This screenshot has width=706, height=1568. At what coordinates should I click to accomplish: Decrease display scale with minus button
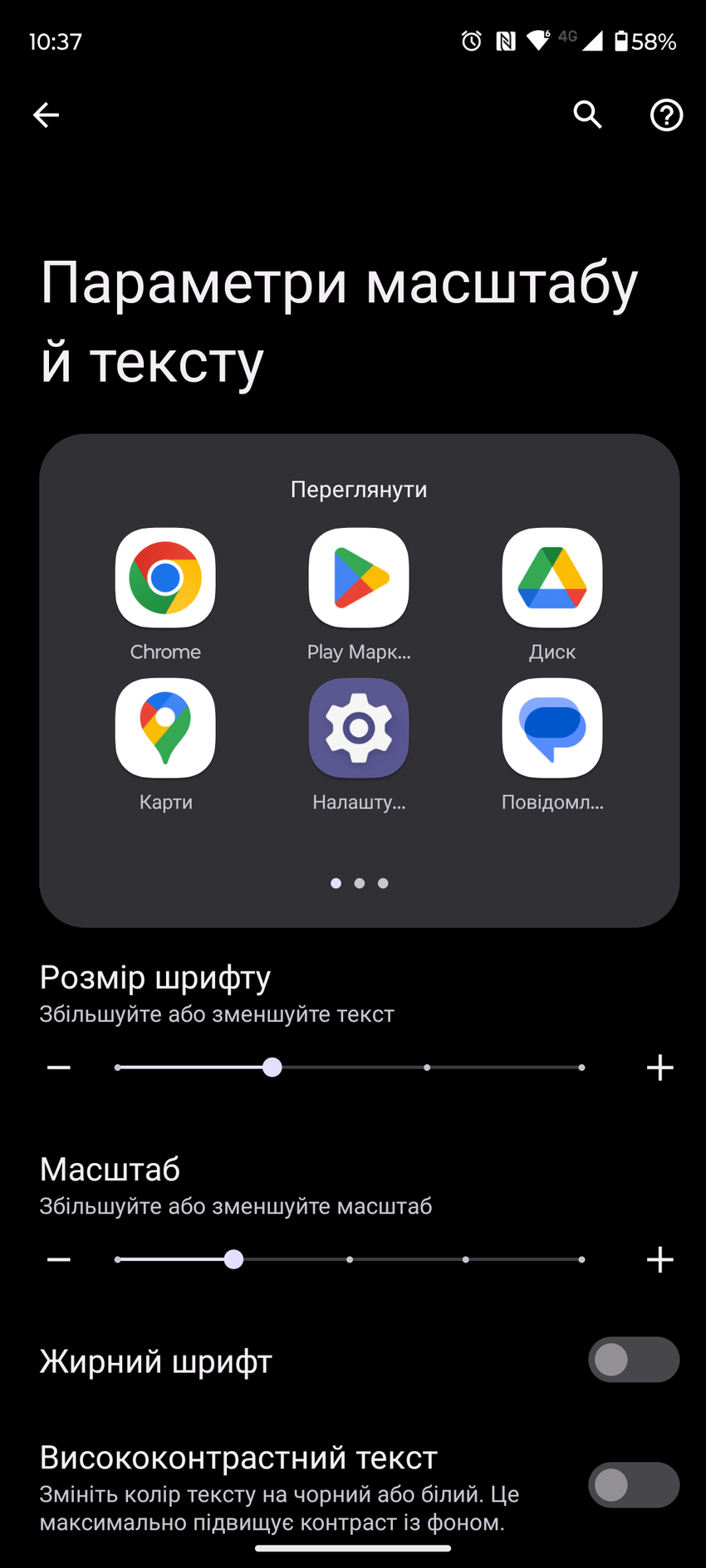click(x=59, y=1259)
